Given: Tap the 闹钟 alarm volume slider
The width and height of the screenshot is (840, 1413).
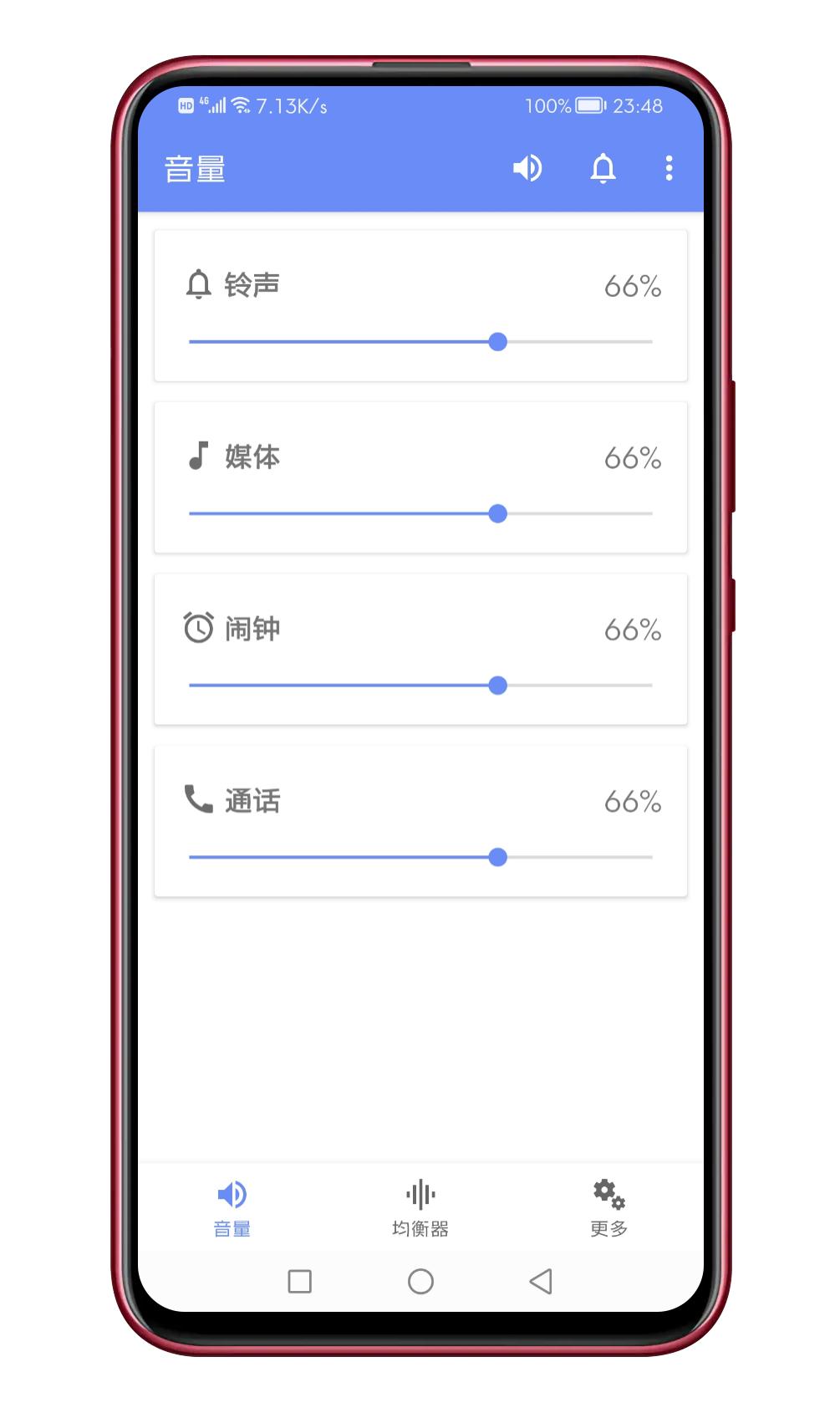Looking at the screenshot, I should [x=420, y=686].
